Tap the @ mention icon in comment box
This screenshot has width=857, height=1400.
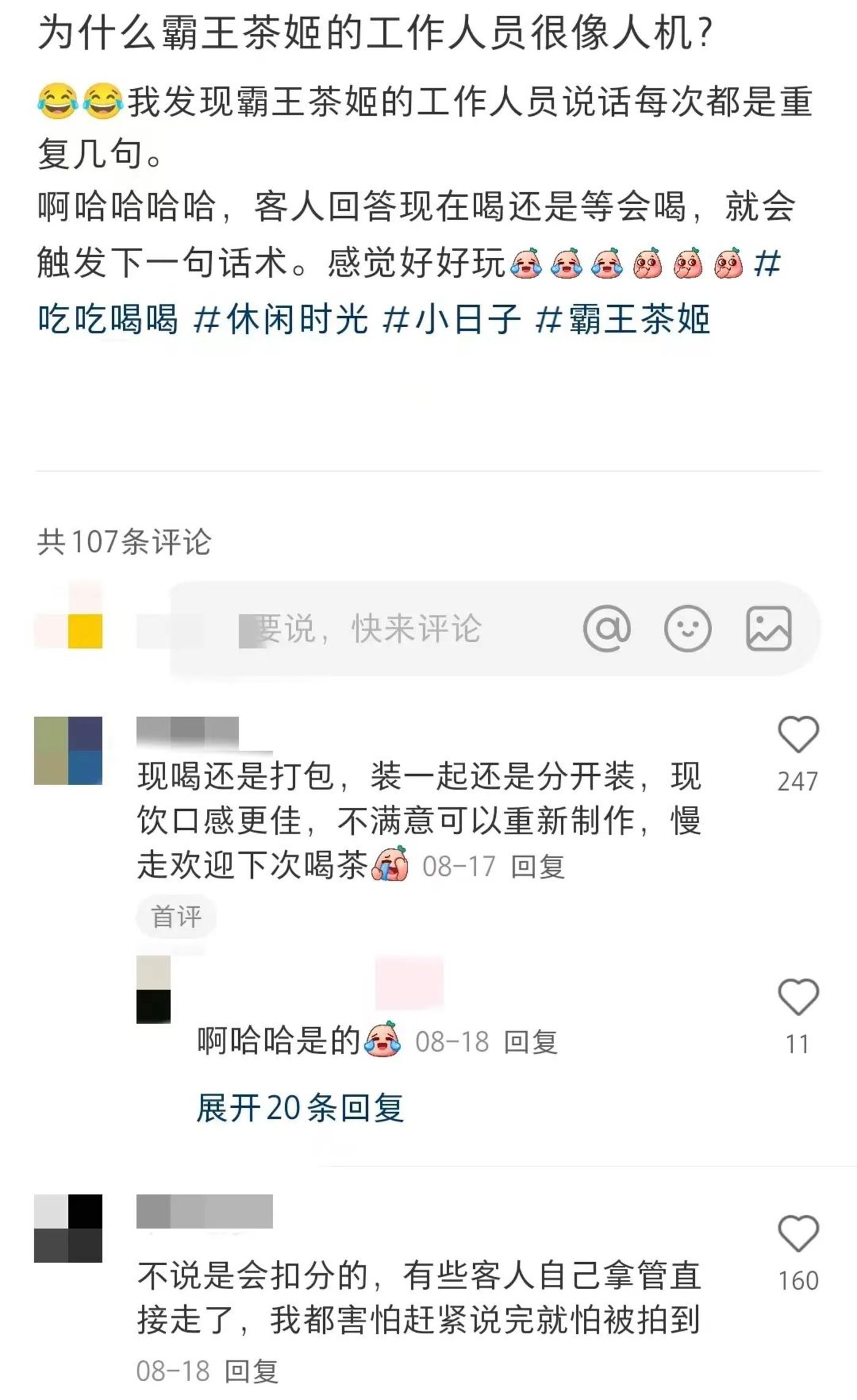click(x=606, y=628)
